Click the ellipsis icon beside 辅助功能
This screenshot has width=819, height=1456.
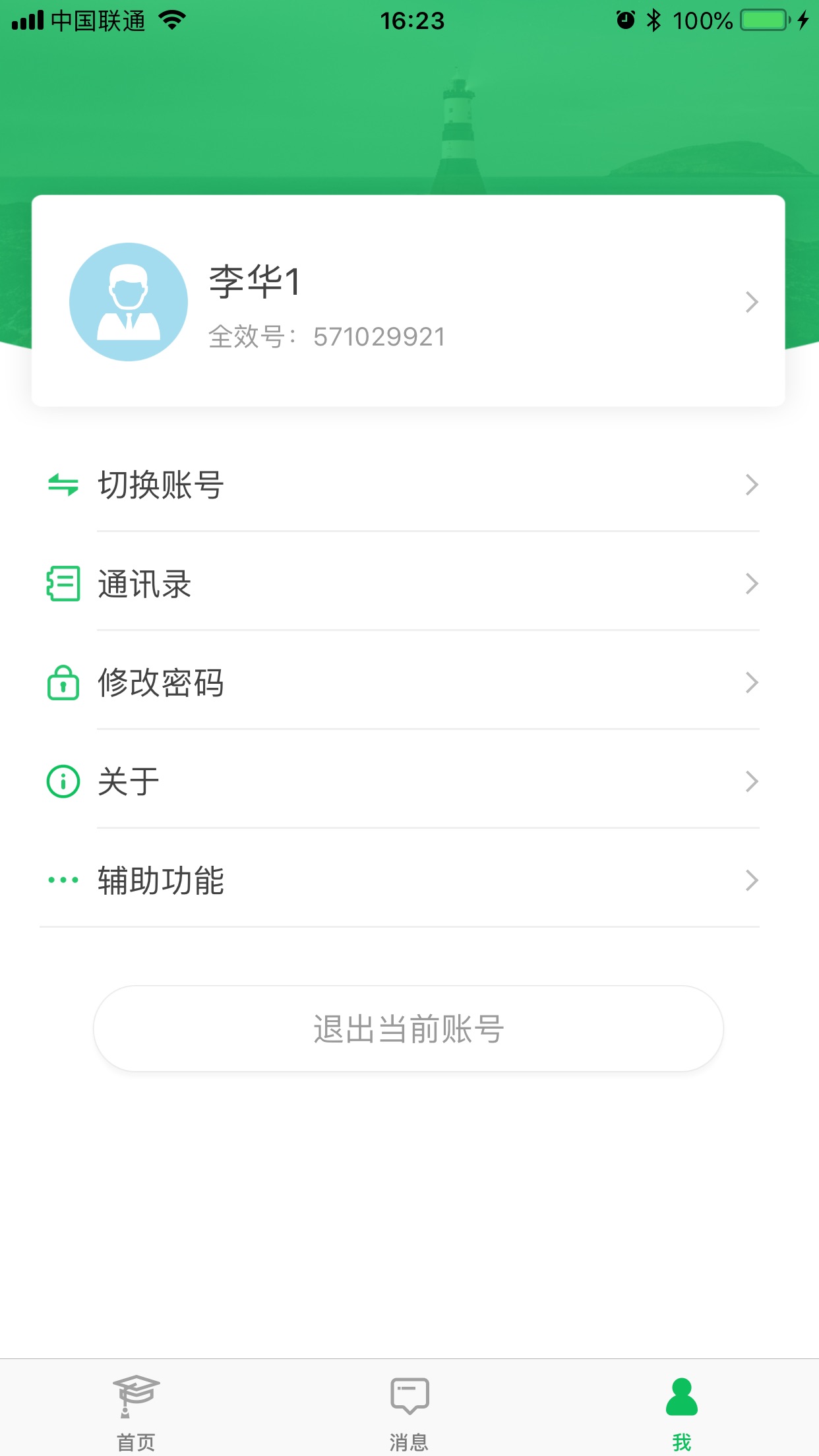pyautogui.click(x=63, y=880)
